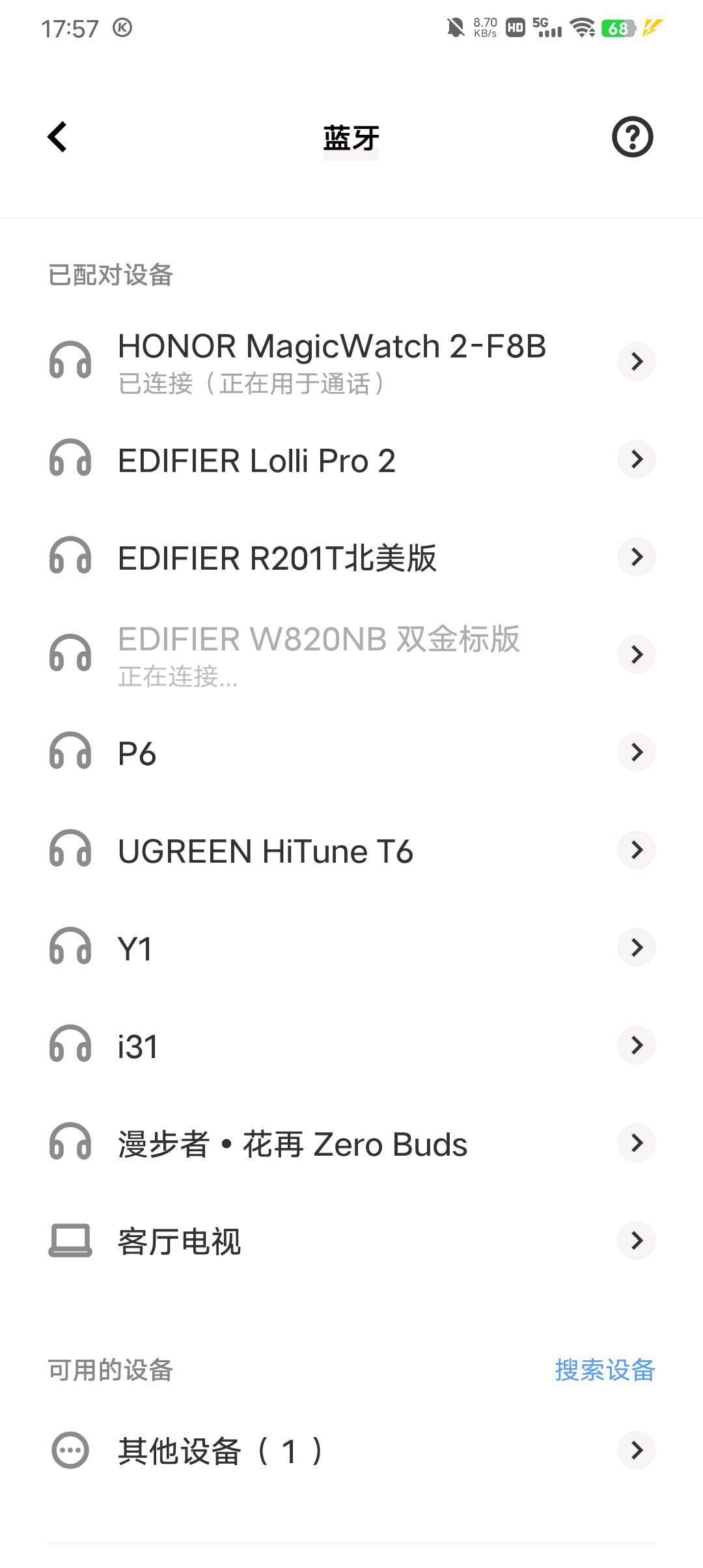Open details arrow for P6
Image resolution: width=703 pixels, height=1568 pixels.
(636, 752)
